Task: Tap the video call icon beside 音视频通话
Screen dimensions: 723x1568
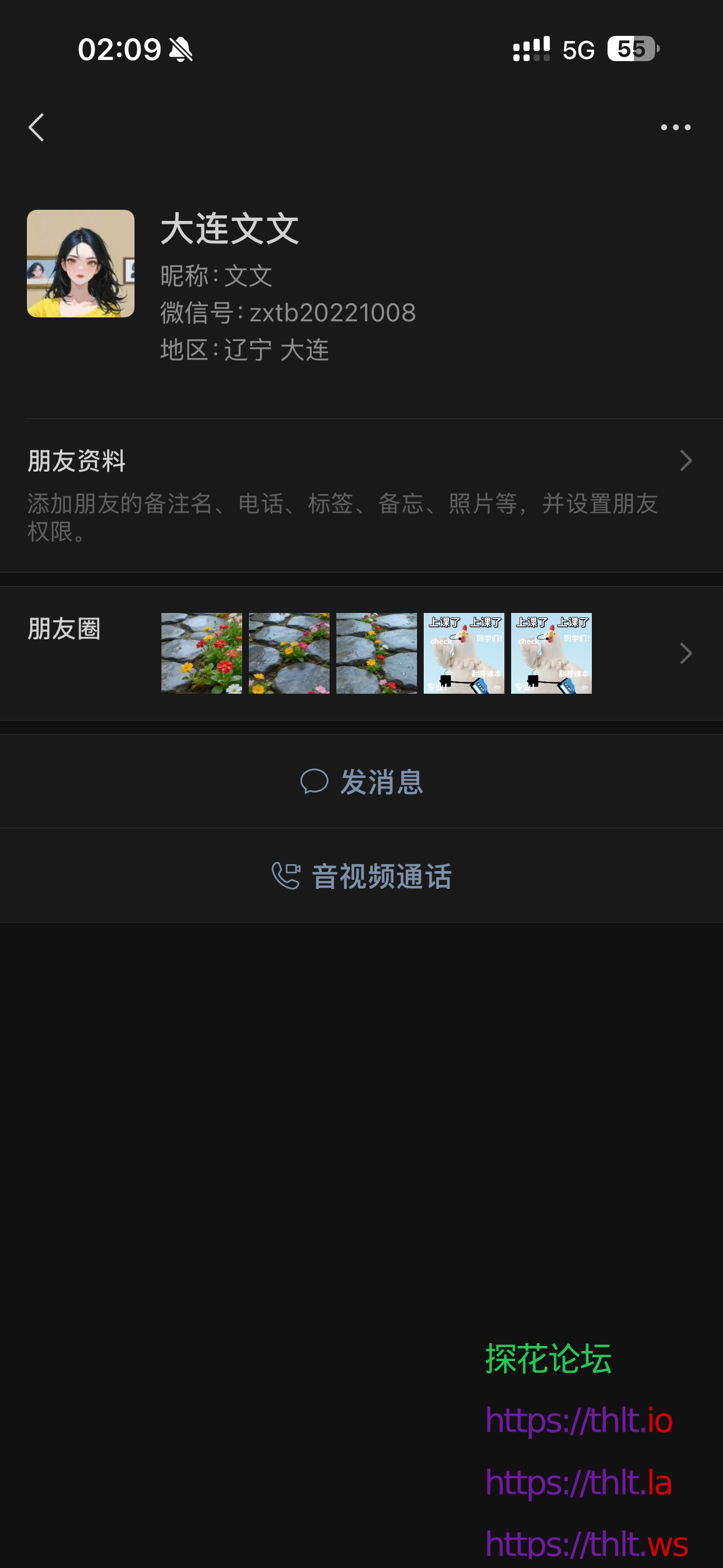Action: 285,875
